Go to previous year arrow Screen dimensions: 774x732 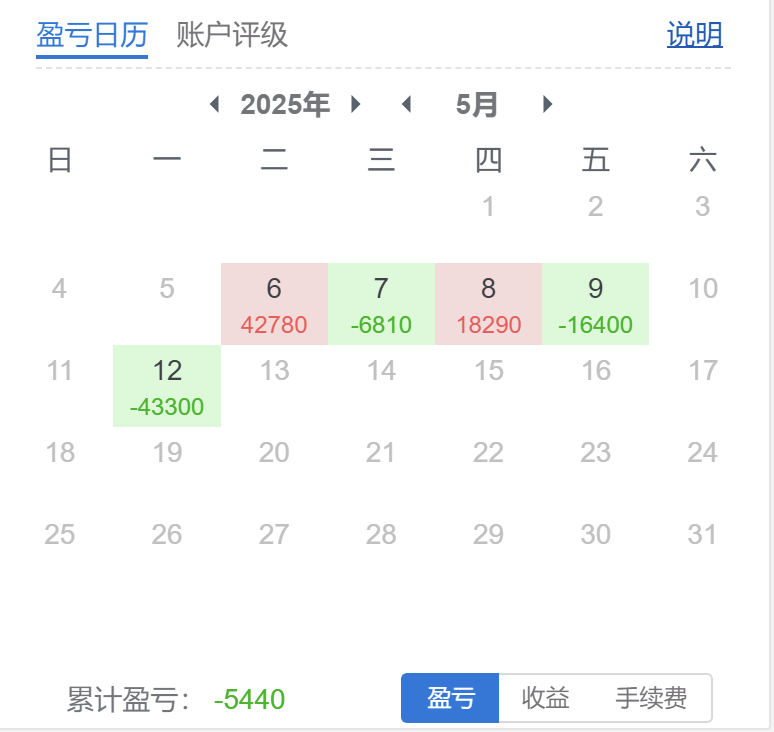tap(214, 104)
